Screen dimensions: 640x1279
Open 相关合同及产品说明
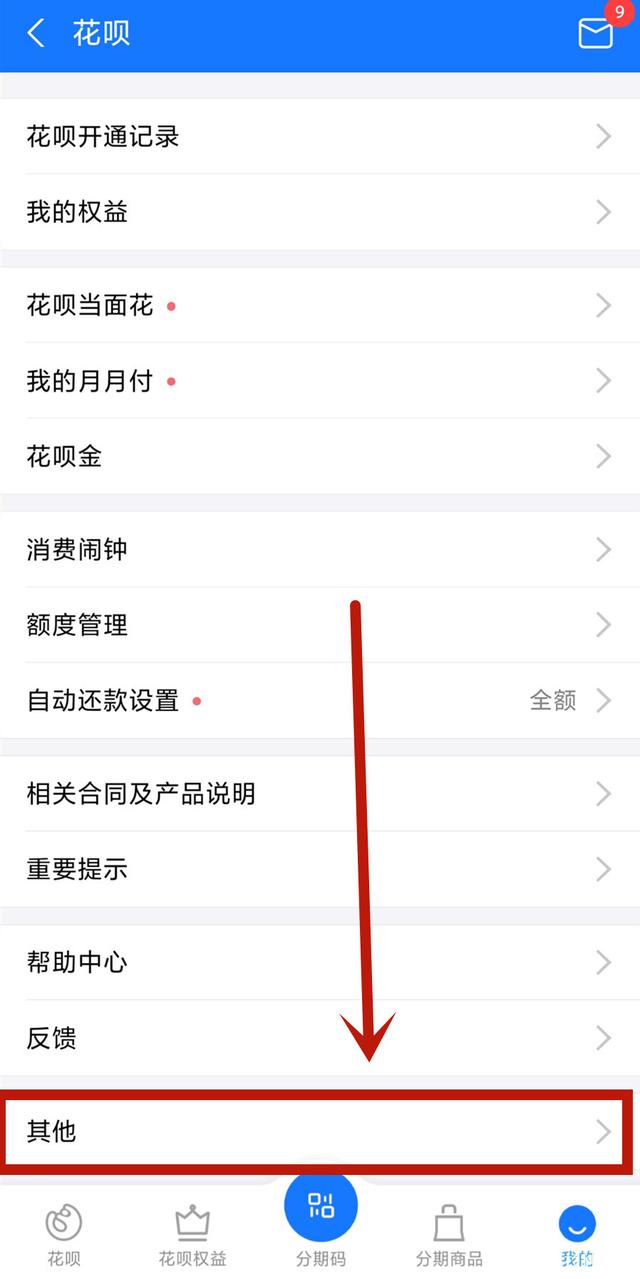click(320, 793)
